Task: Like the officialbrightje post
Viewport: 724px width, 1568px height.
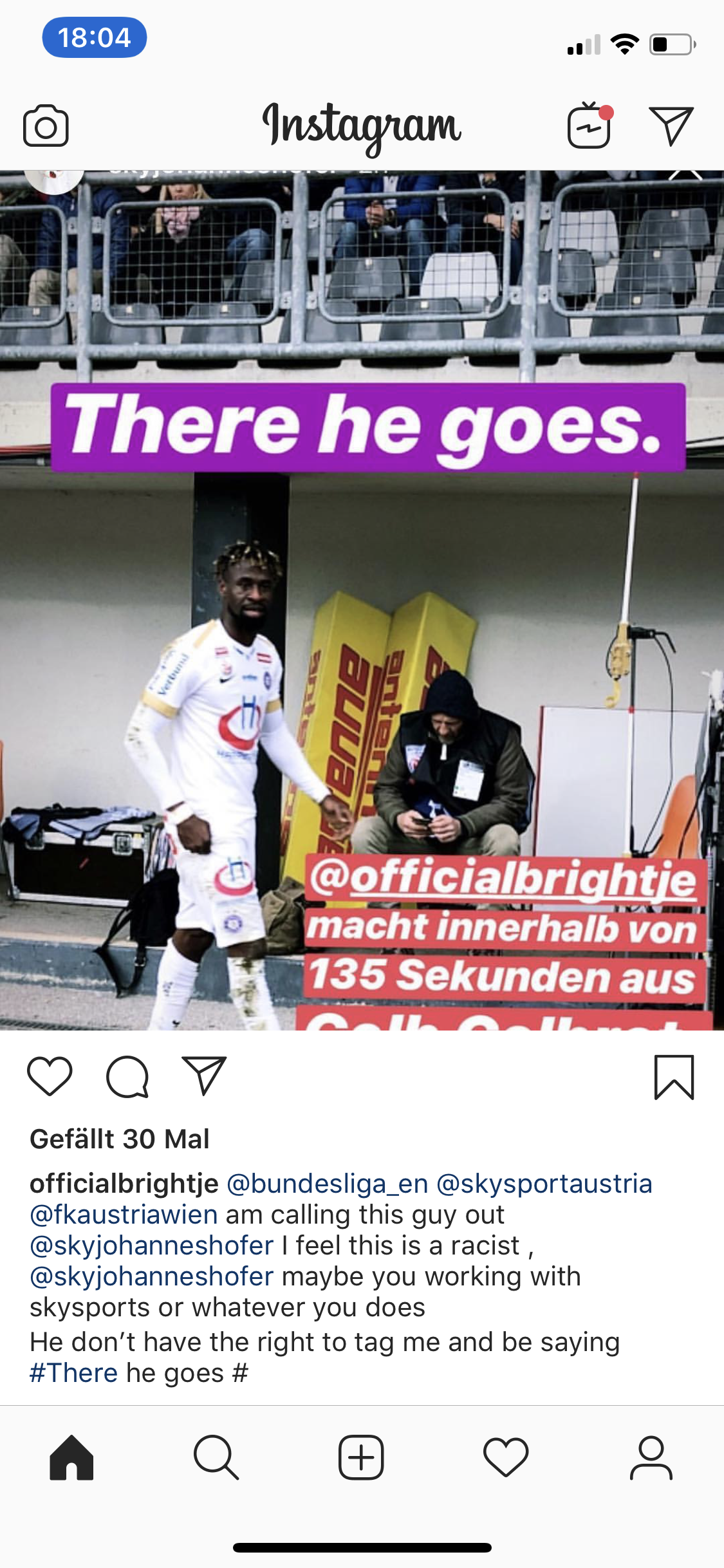Action: pos(50,1076)
